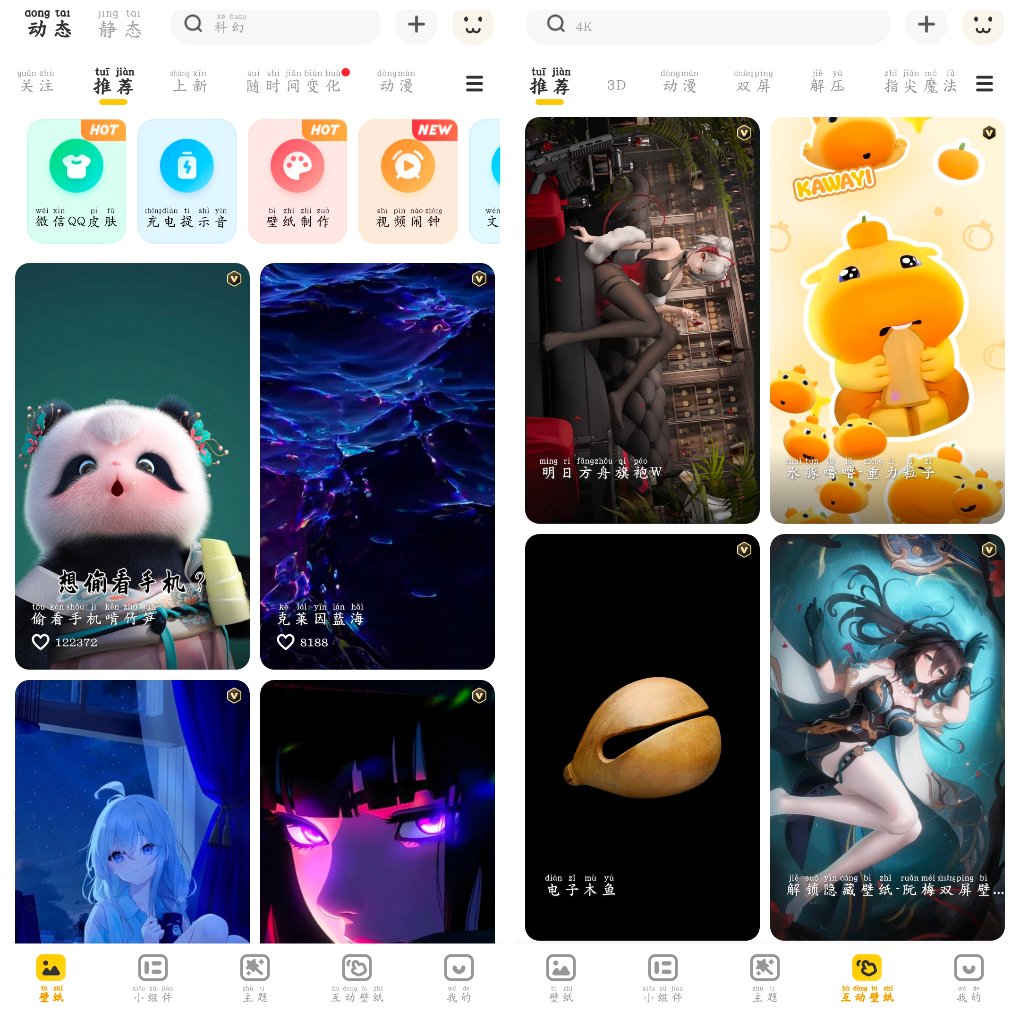The height and width of the screenshot is (1020, 1020).
Task: Tap the 充电提示音 shortcut
Action: click(187, 180)
